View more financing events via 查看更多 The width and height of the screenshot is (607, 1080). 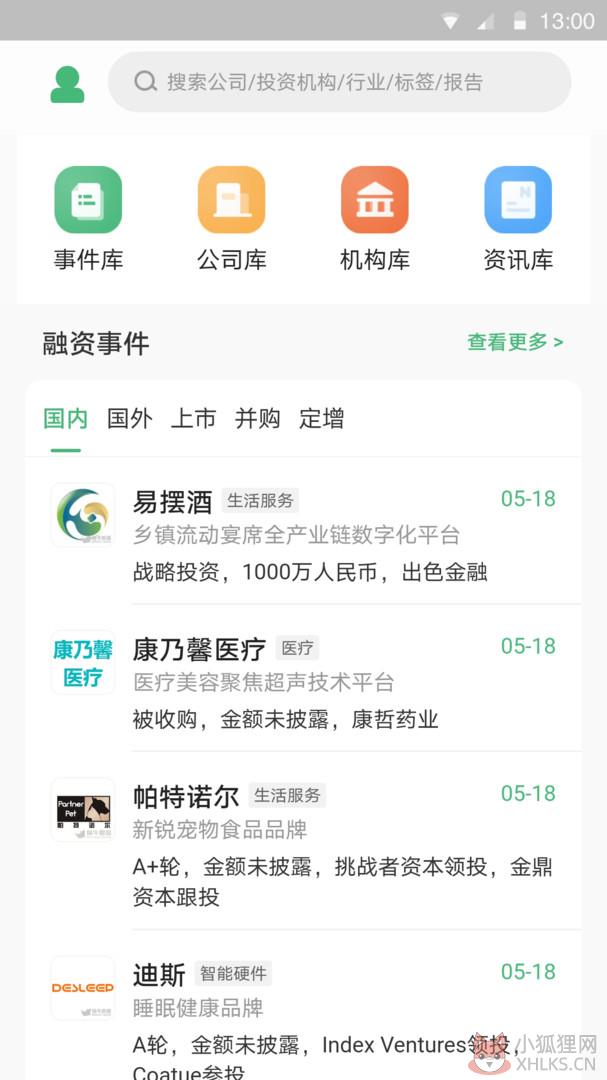point(515,342)
